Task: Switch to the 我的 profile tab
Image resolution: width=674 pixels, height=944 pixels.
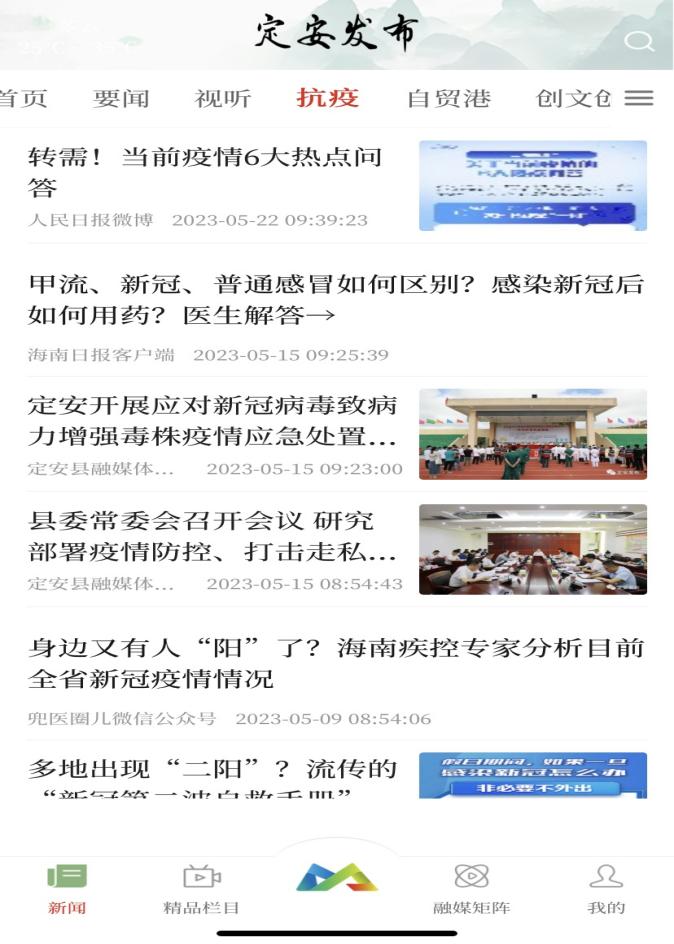Action: coord(606,889)
